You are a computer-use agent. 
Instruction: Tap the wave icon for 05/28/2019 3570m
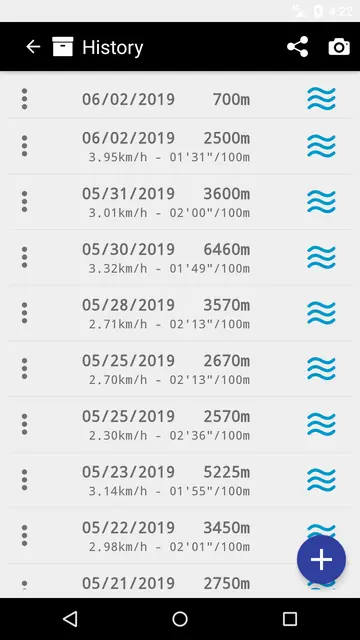click(321, 313)
